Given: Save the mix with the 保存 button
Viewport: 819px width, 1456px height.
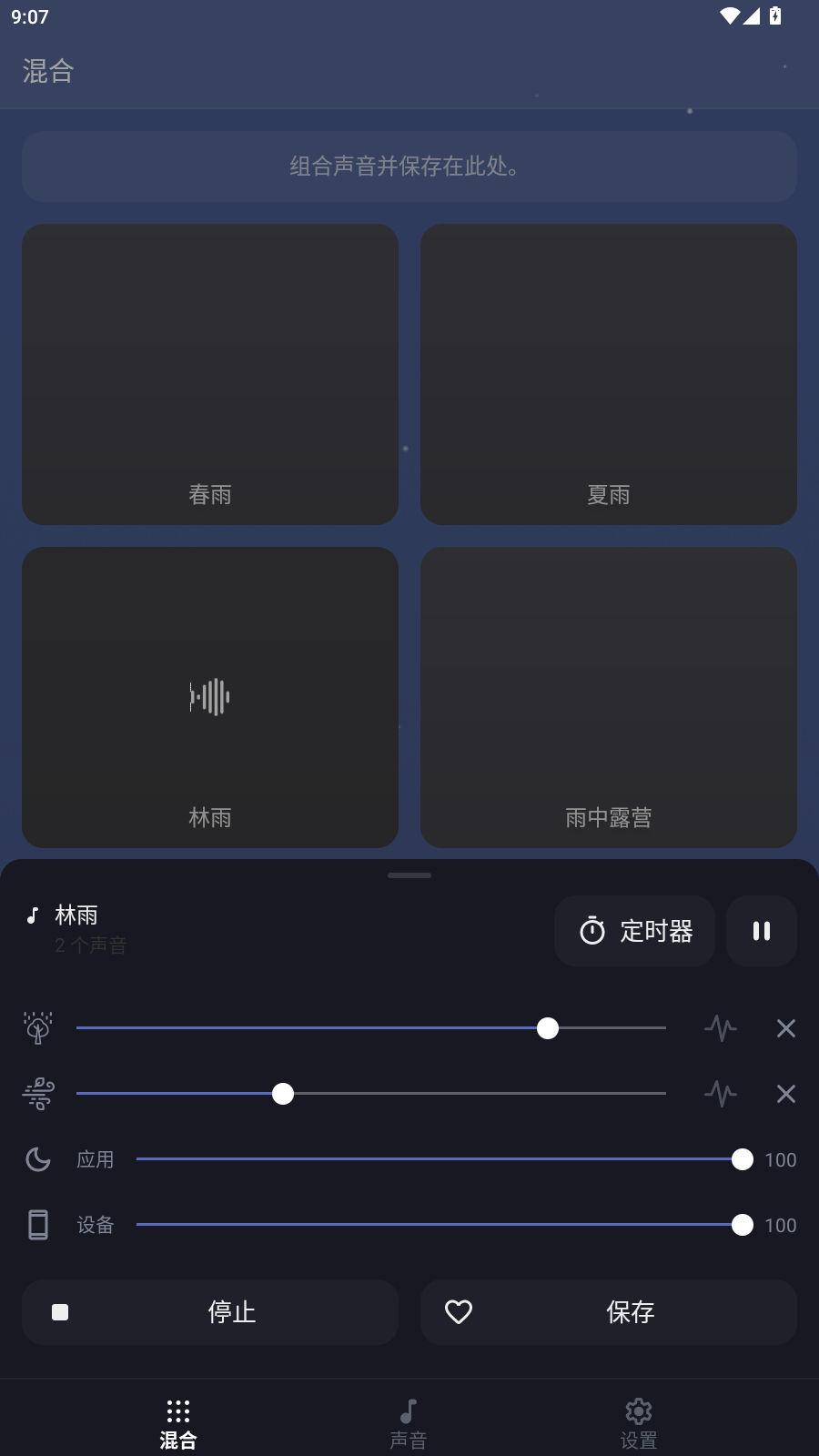Looking at the screenshot, I should pyautogui.click(x=608, y=1312).
